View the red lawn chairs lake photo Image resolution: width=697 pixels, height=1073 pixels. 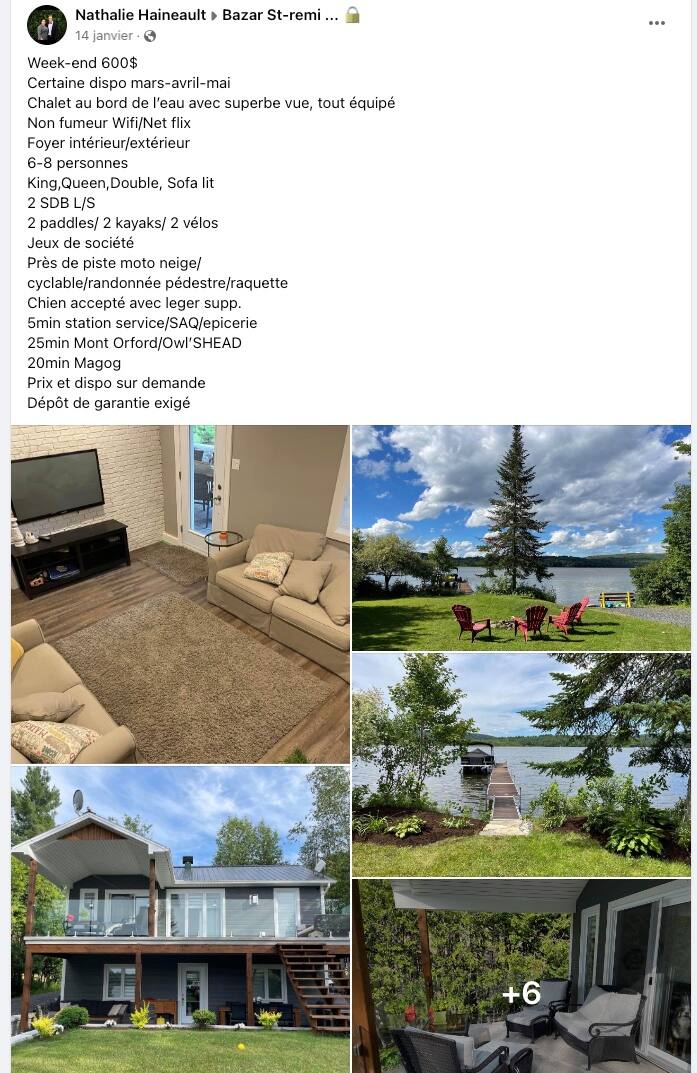click(x=521, y=538)
